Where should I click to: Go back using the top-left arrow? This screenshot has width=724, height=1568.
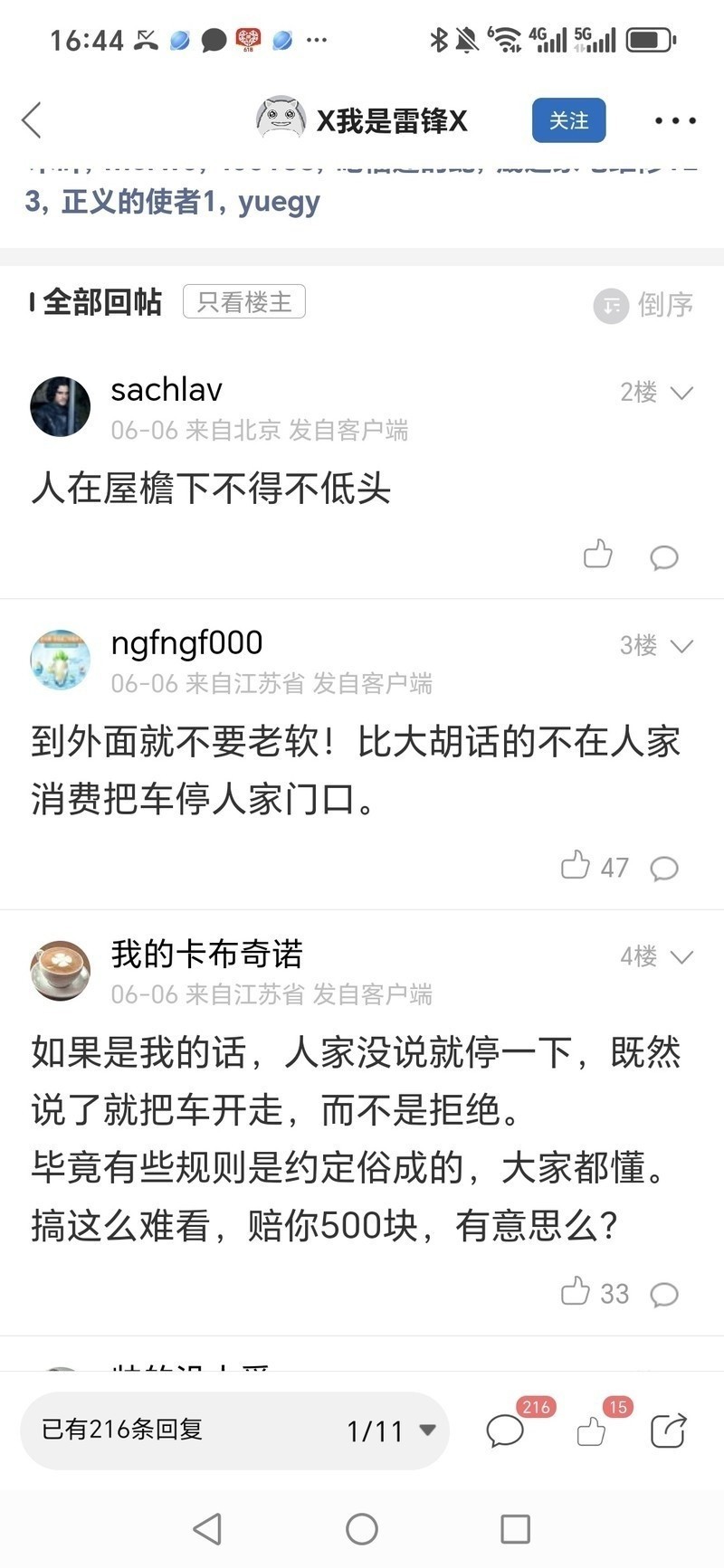pyautogui.click(x=33, y=120)
